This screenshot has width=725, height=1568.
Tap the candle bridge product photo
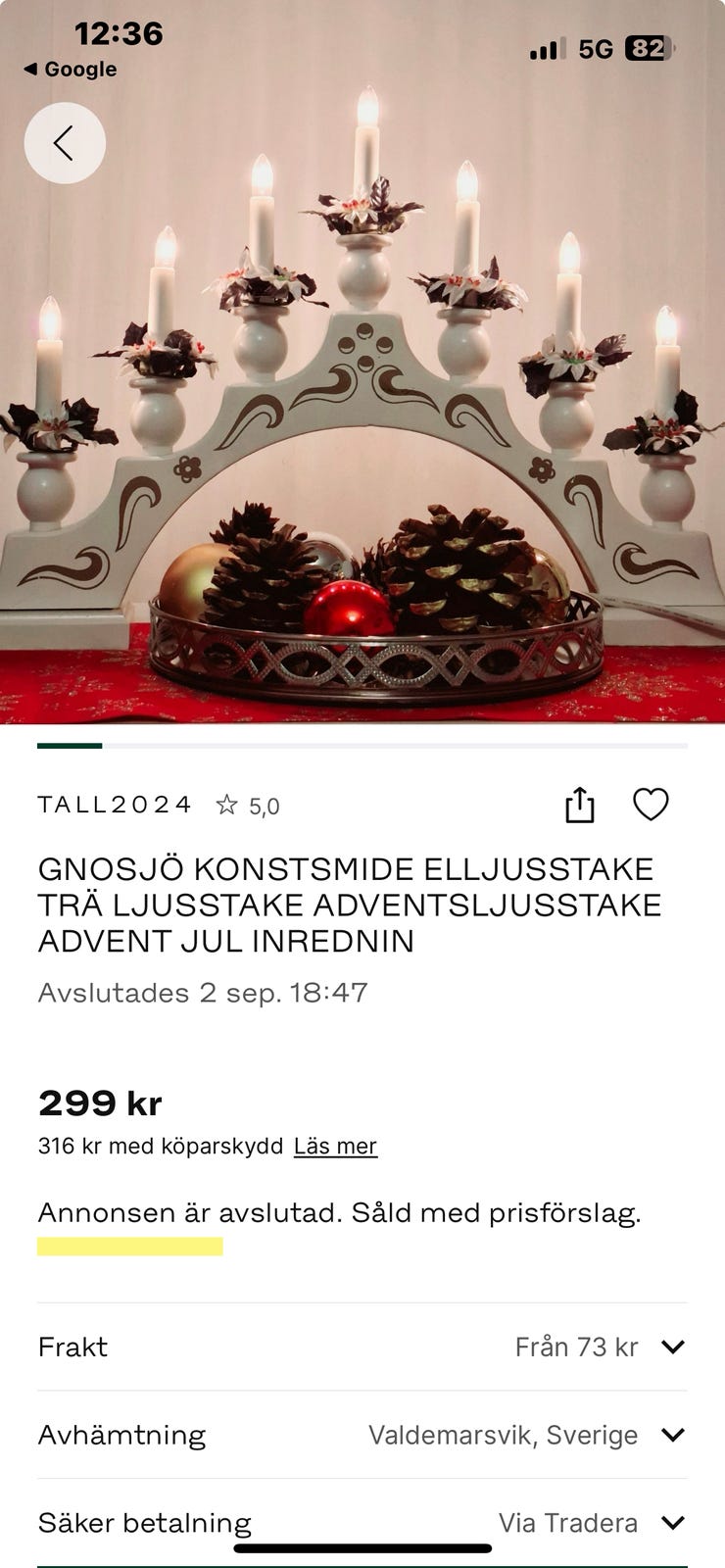[x=362, y=412]
